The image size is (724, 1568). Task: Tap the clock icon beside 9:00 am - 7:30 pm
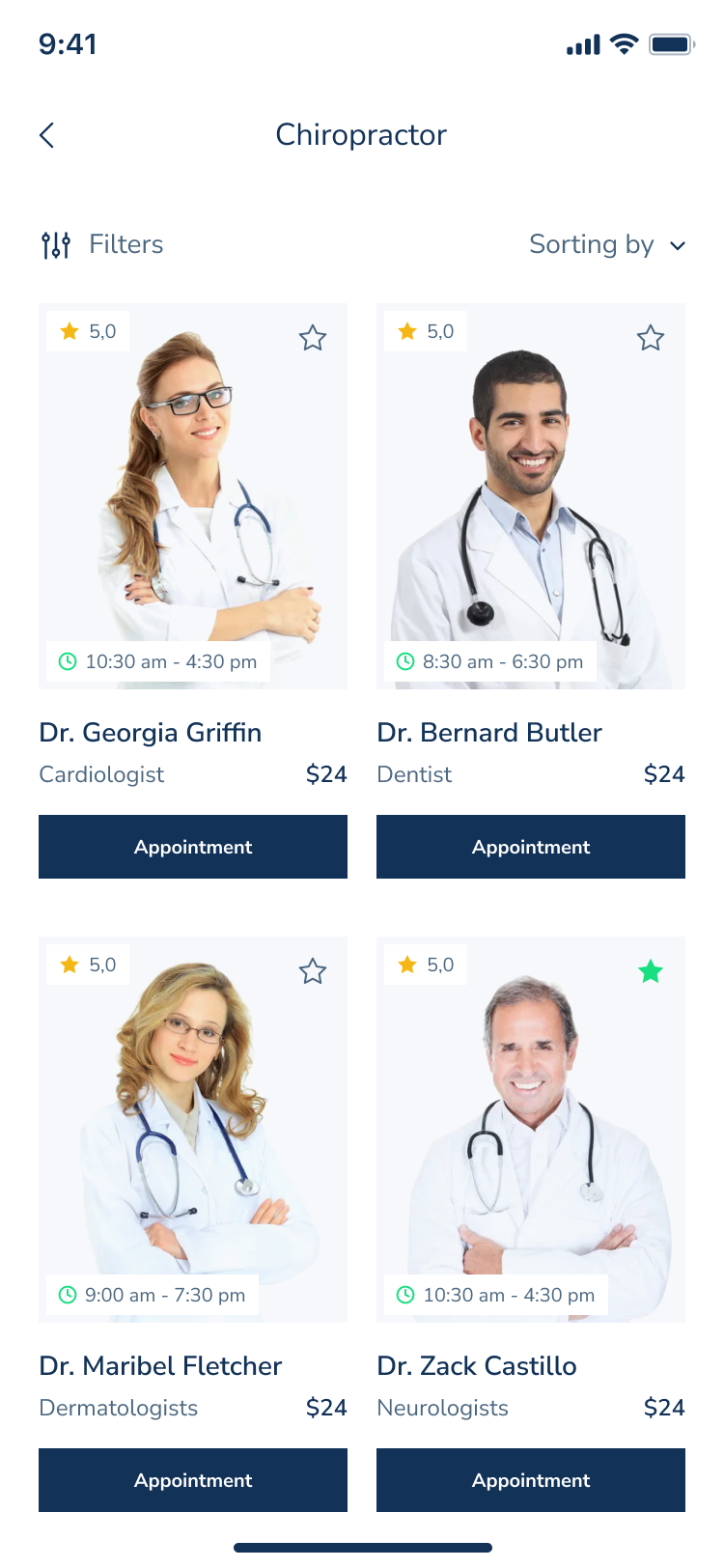coord(66,1295)
